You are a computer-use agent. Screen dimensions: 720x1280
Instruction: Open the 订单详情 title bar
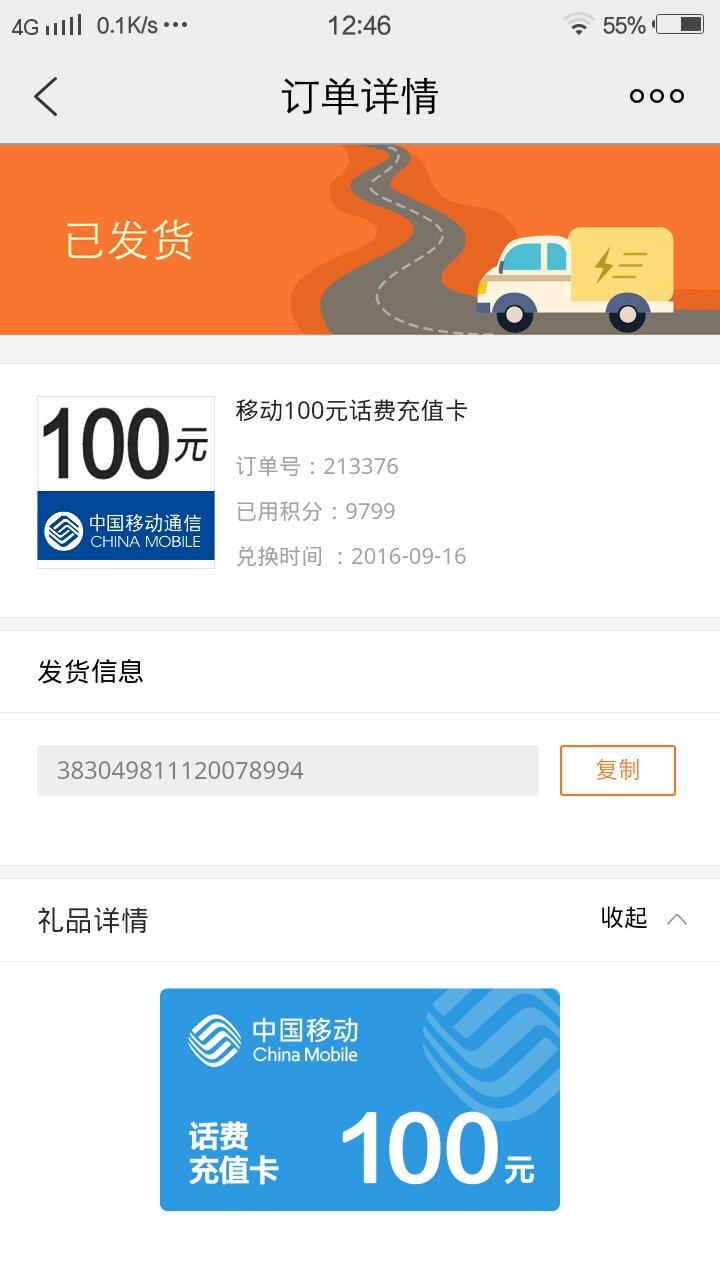(360, 96)
